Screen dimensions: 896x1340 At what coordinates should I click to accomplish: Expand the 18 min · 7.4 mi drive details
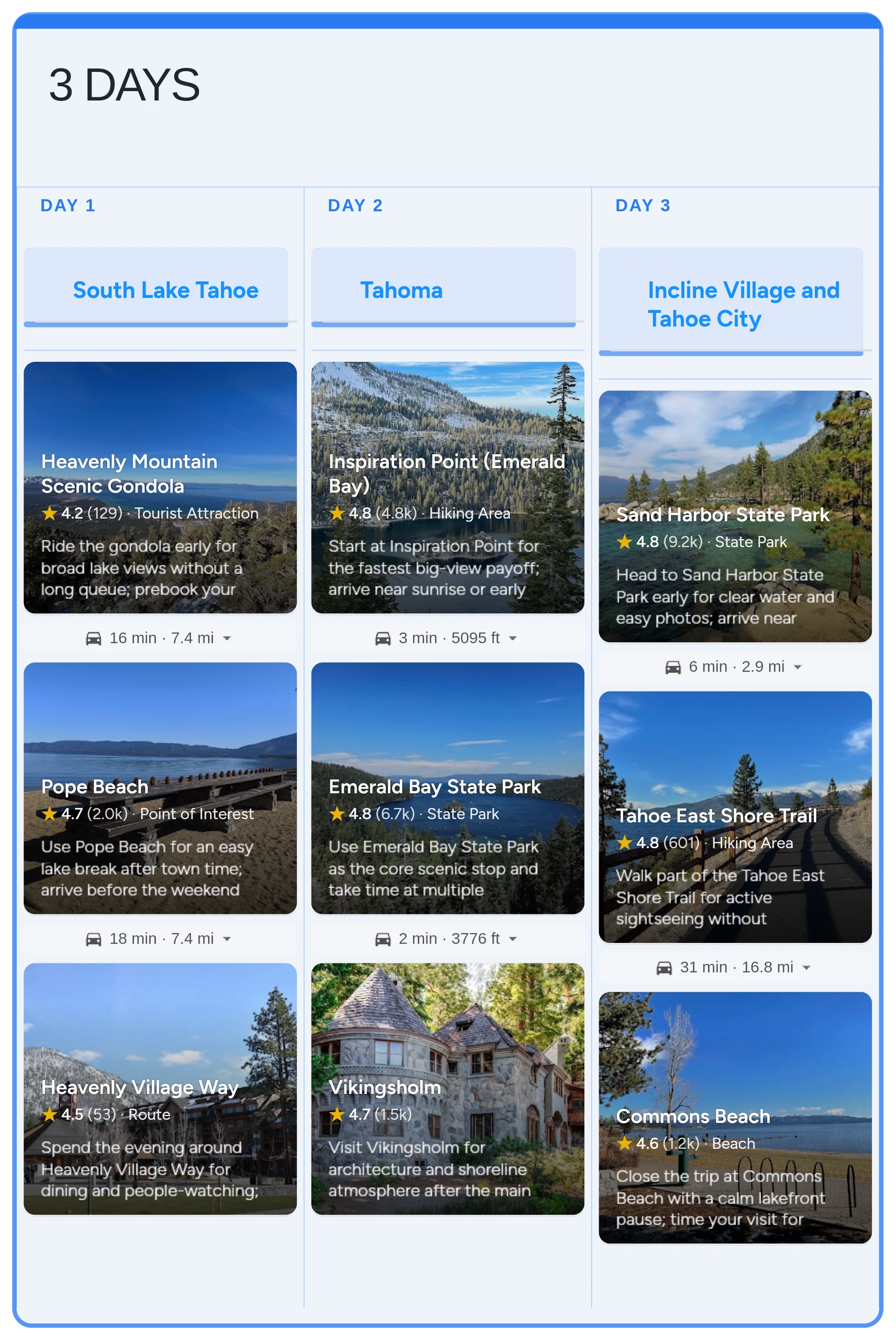click(x=160, y=939)
